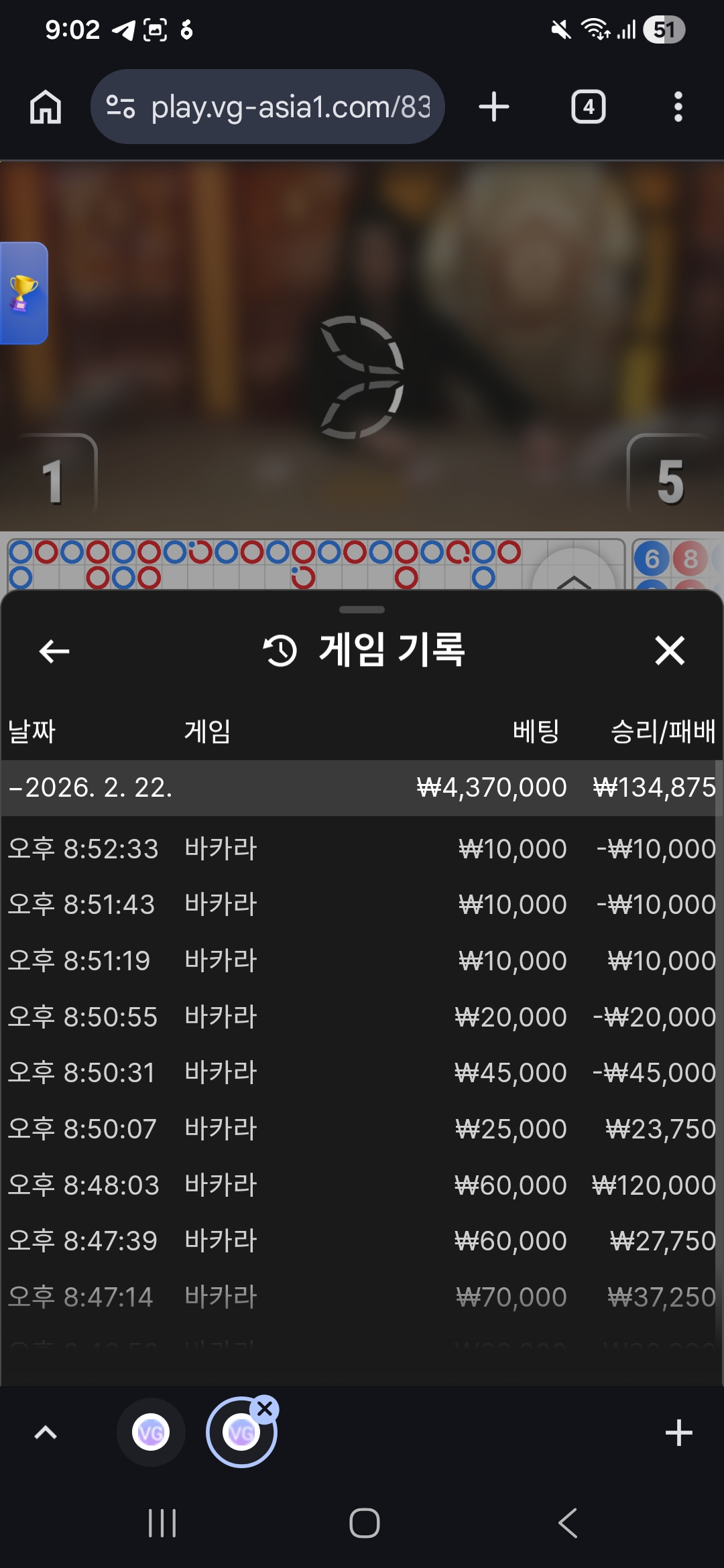Open a new browser tab with plus icon
Image resolution: width=724 pixels, height=1568 pixels.
click(494, 107)
